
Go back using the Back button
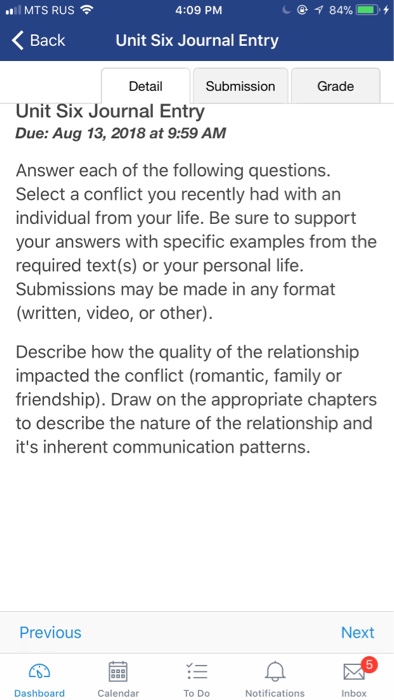(x=38, y=41)
